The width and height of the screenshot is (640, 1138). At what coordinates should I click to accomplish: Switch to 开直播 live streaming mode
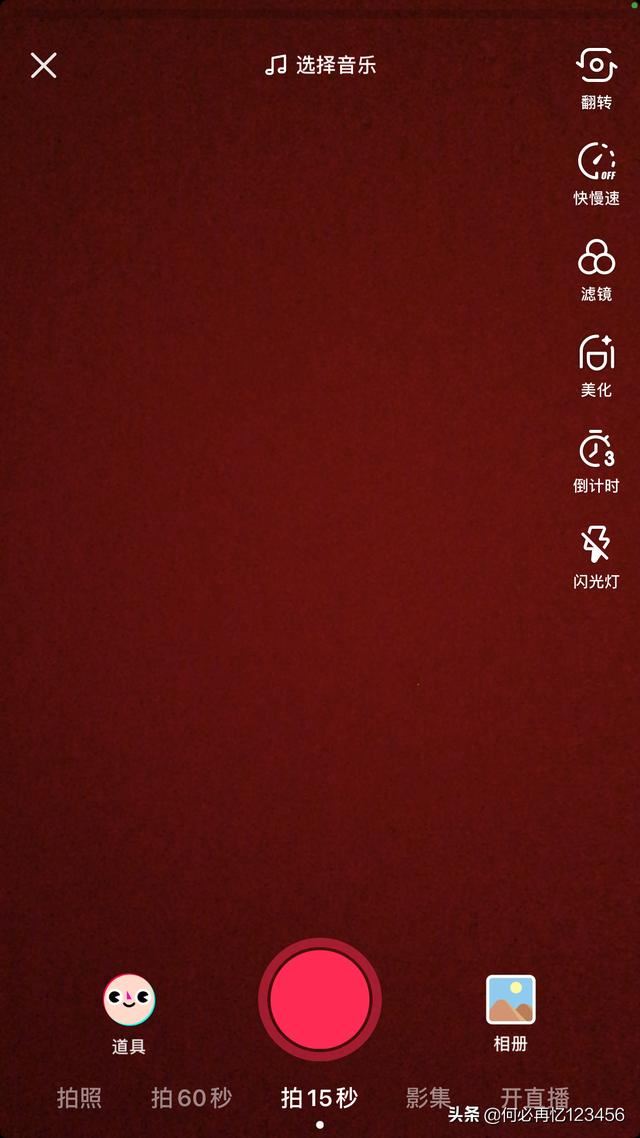[534, 1096]
